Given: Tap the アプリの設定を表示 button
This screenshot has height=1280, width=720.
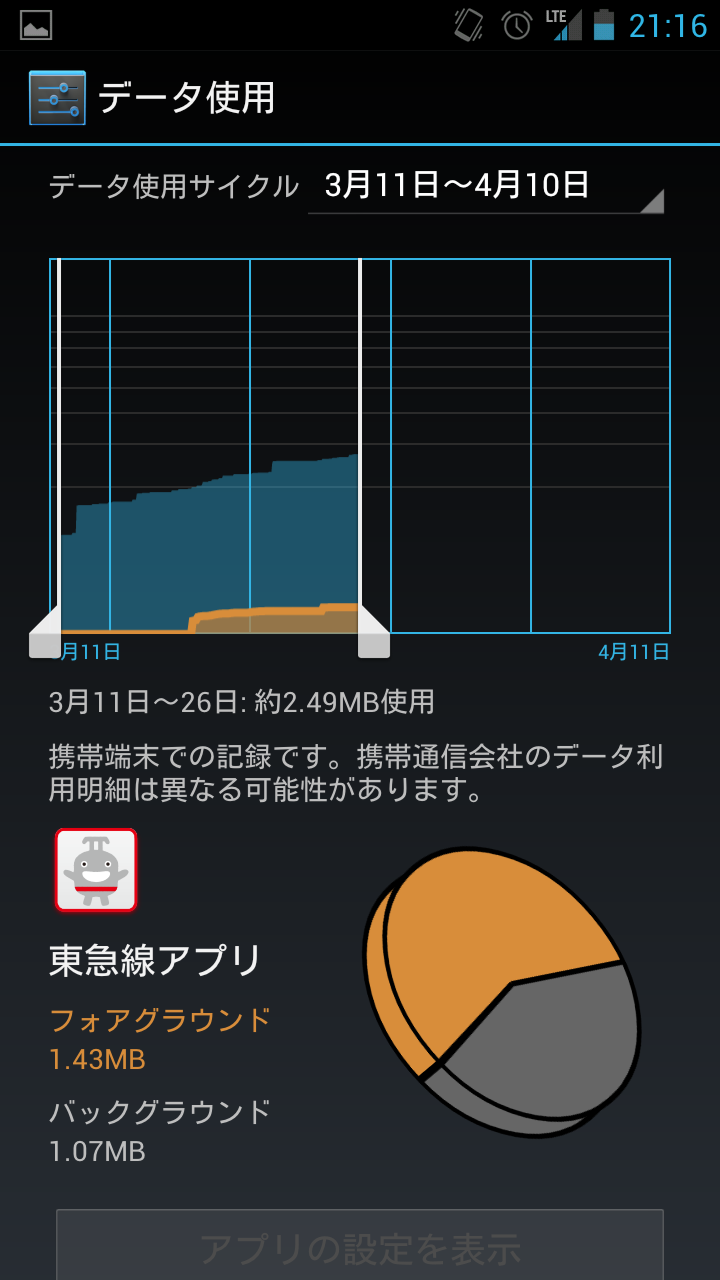Looking at the screenshot, I should (360, 1245).
